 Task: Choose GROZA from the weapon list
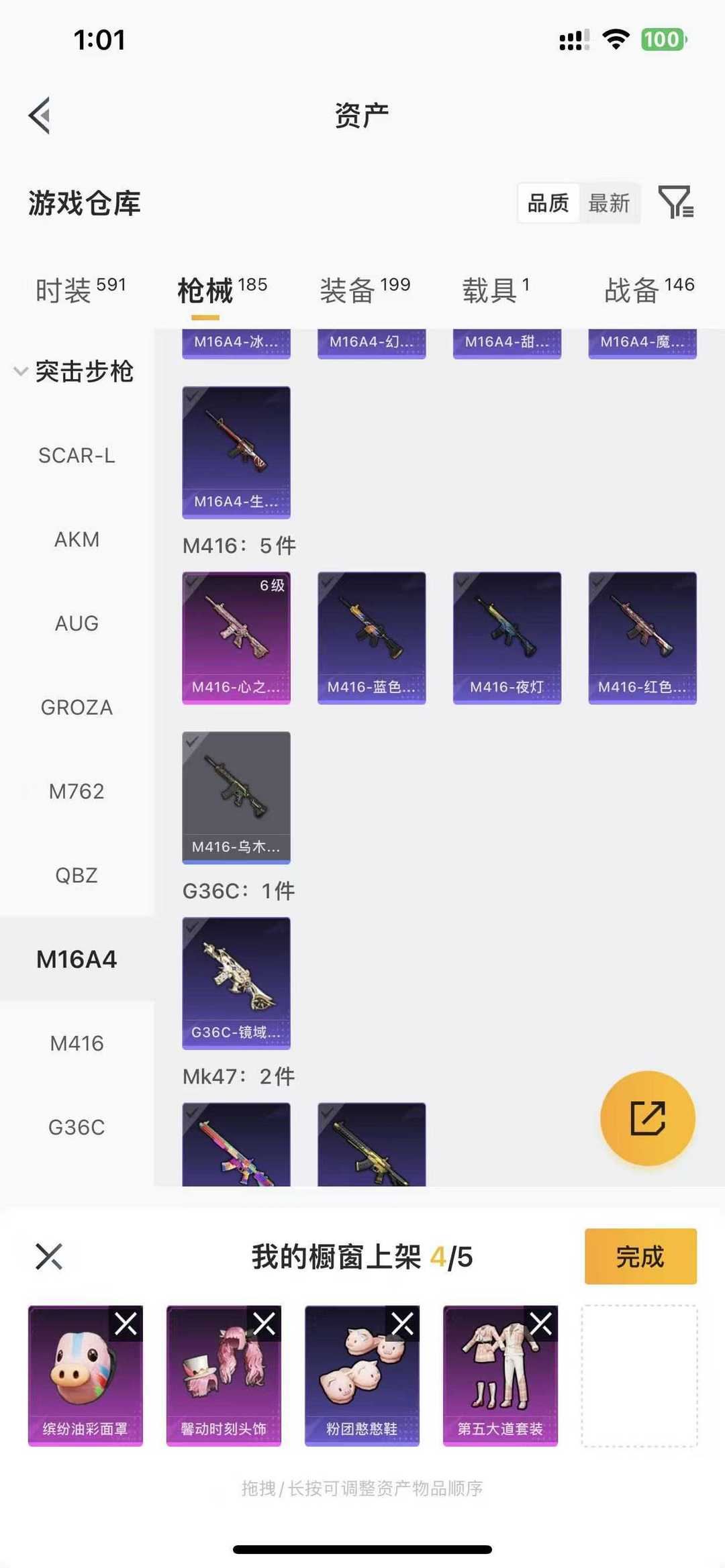click(x=77, y=707)
